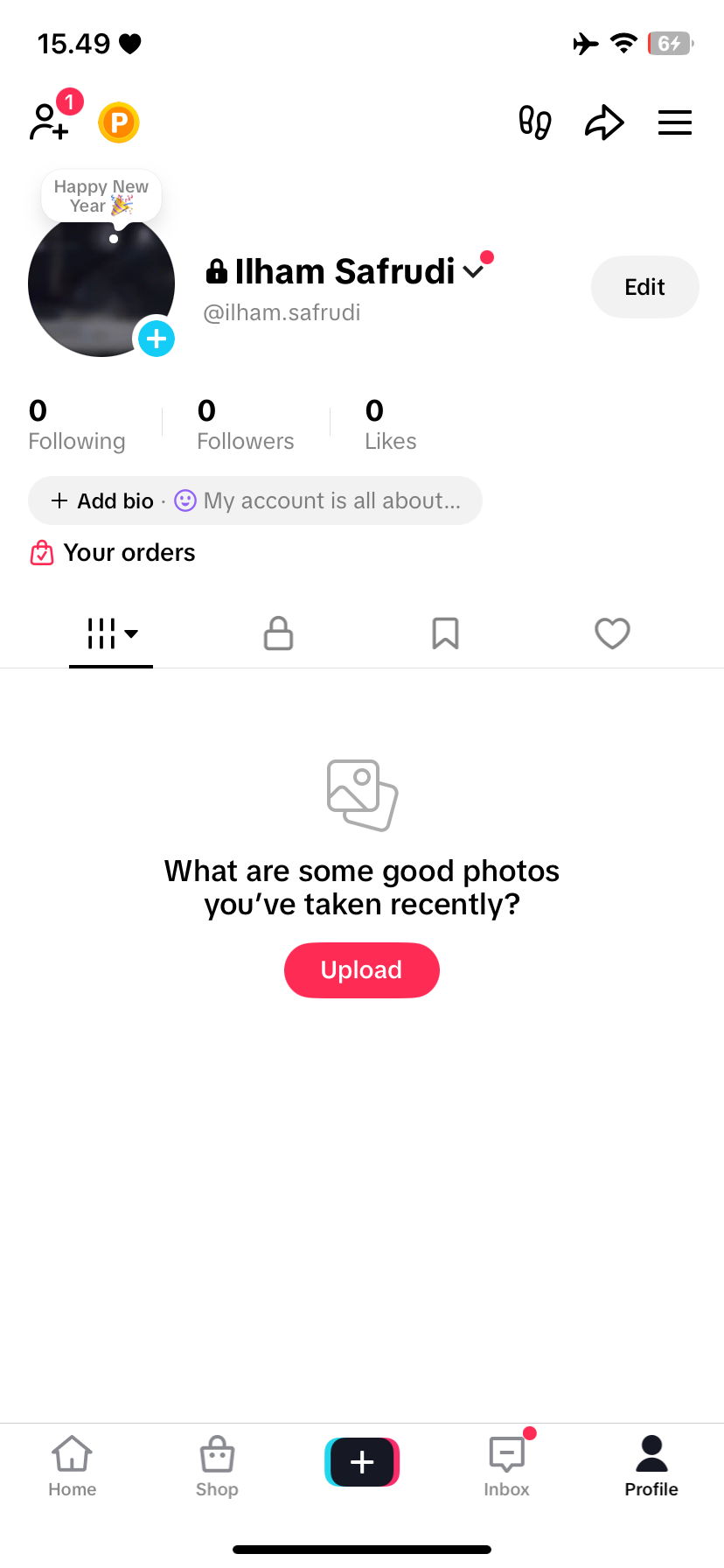The height and width of the screenshot is (1568, 724).
Task: Open the add friends icon
Action: click(49, 122)
